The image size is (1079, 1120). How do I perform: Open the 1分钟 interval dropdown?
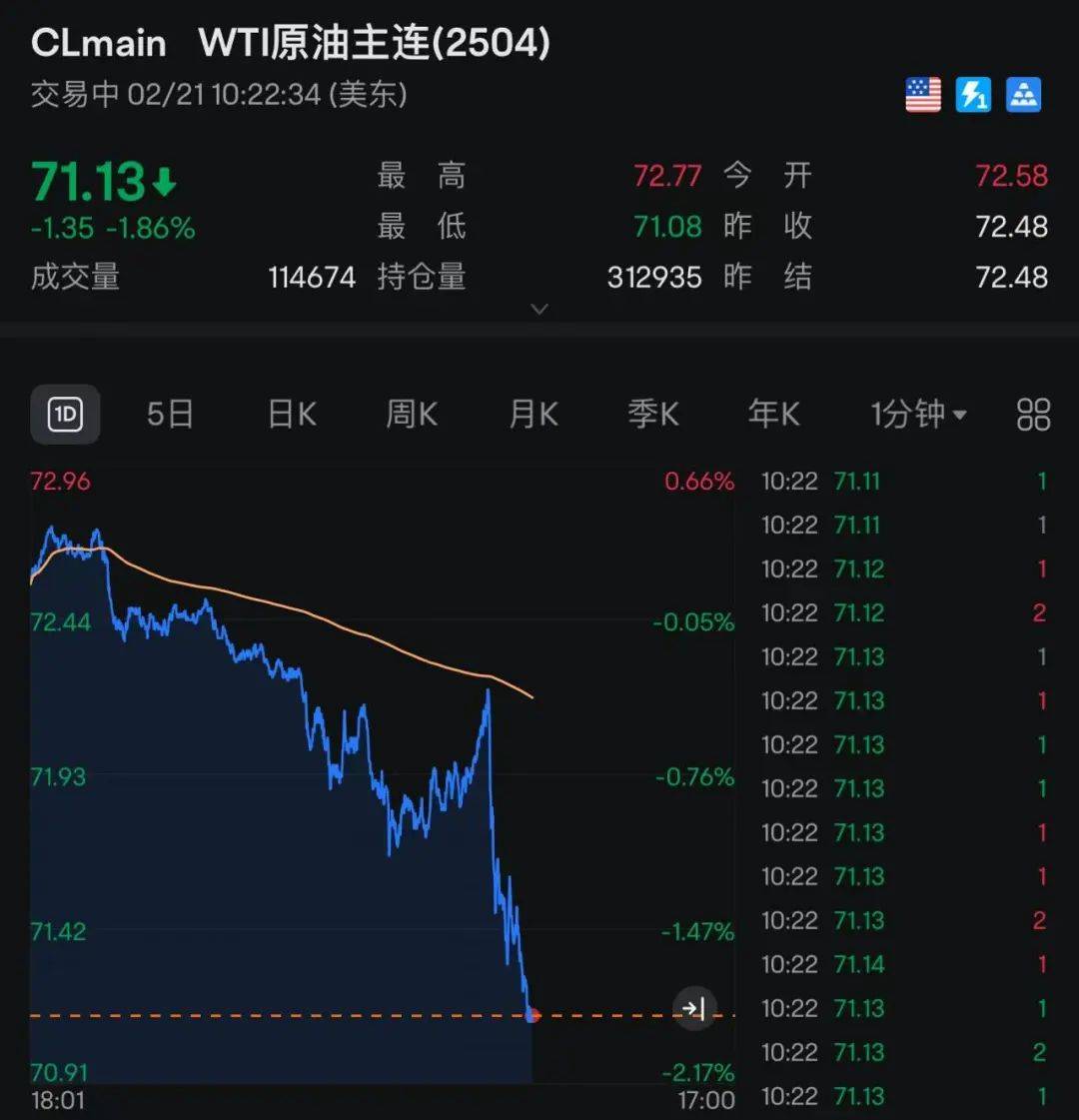coord(918,414)
